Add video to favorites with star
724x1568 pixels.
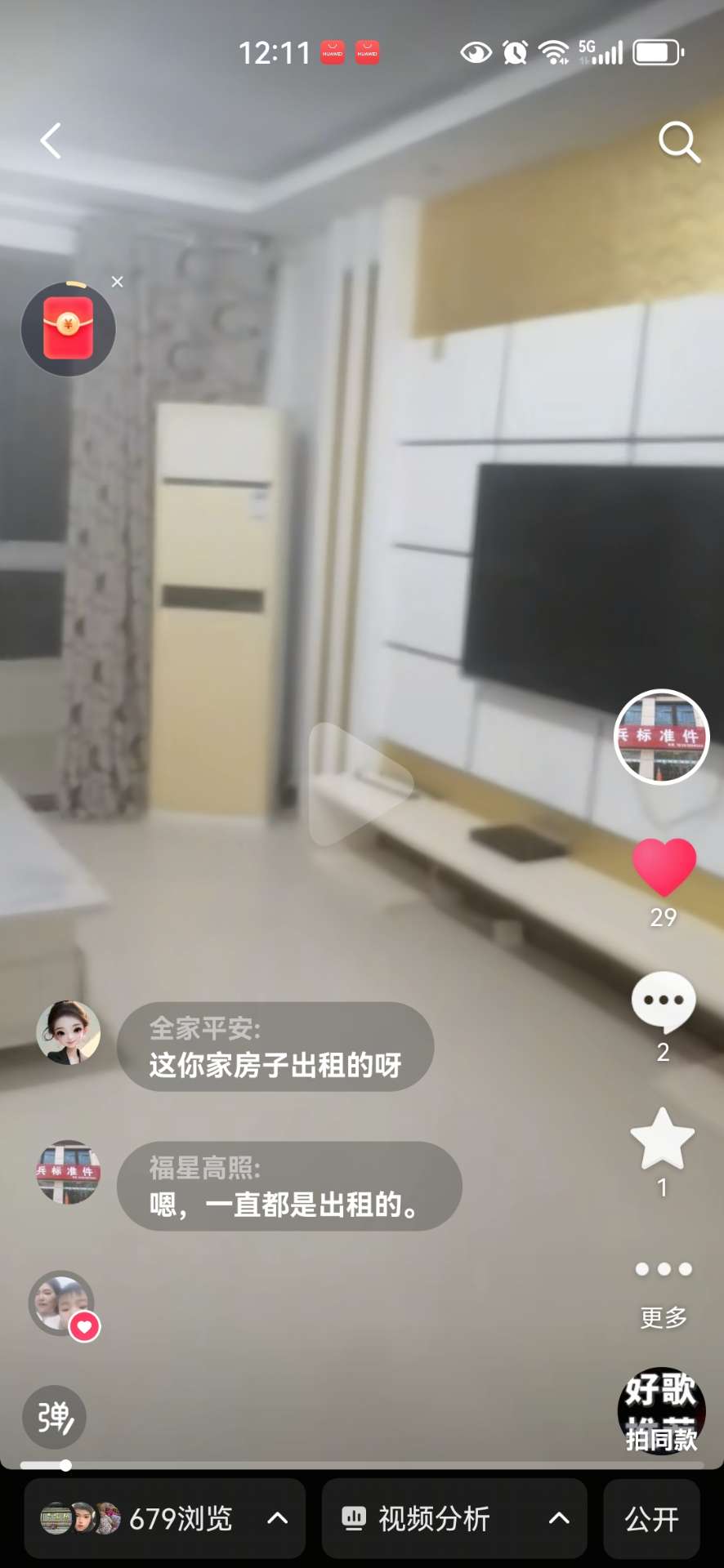point(663,1139)
